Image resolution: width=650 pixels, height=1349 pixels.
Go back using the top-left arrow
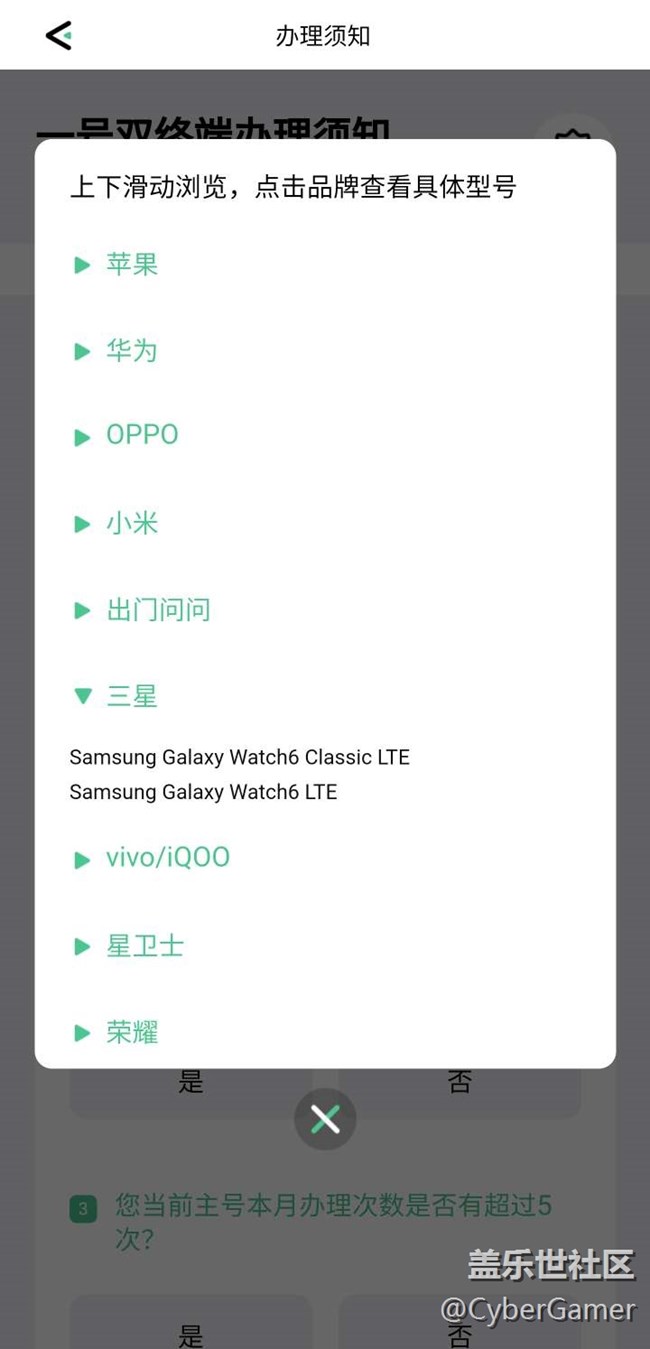coord(59,36)
